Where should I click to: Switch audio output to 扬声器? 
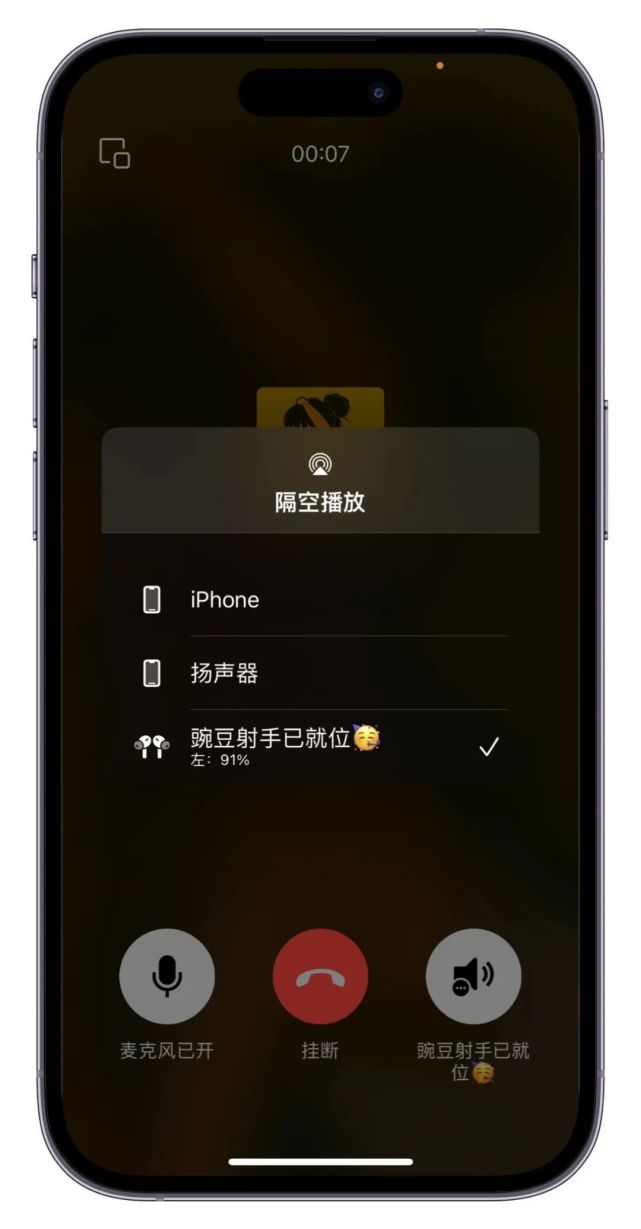click(x=320, y=673)
